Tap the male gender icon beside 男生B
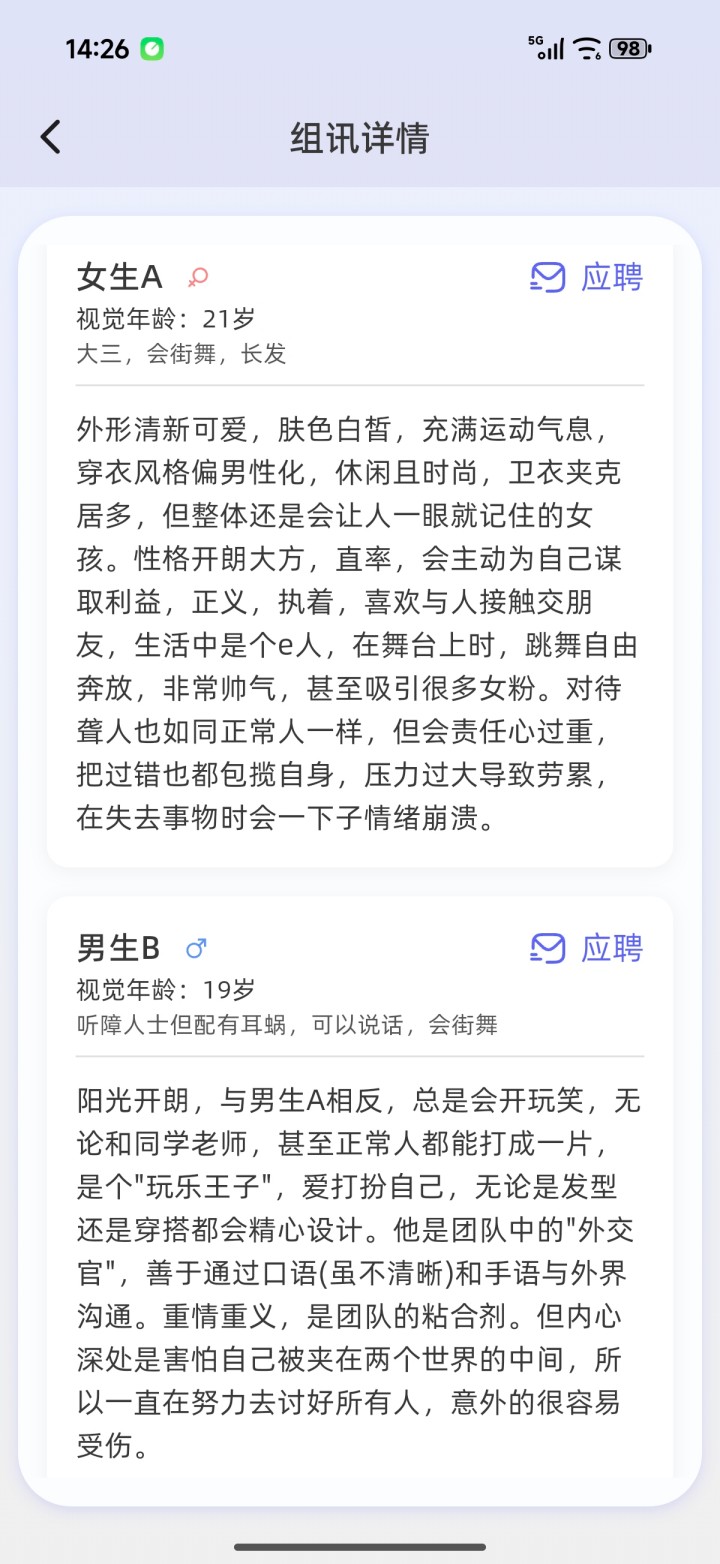 click(196, 947)
